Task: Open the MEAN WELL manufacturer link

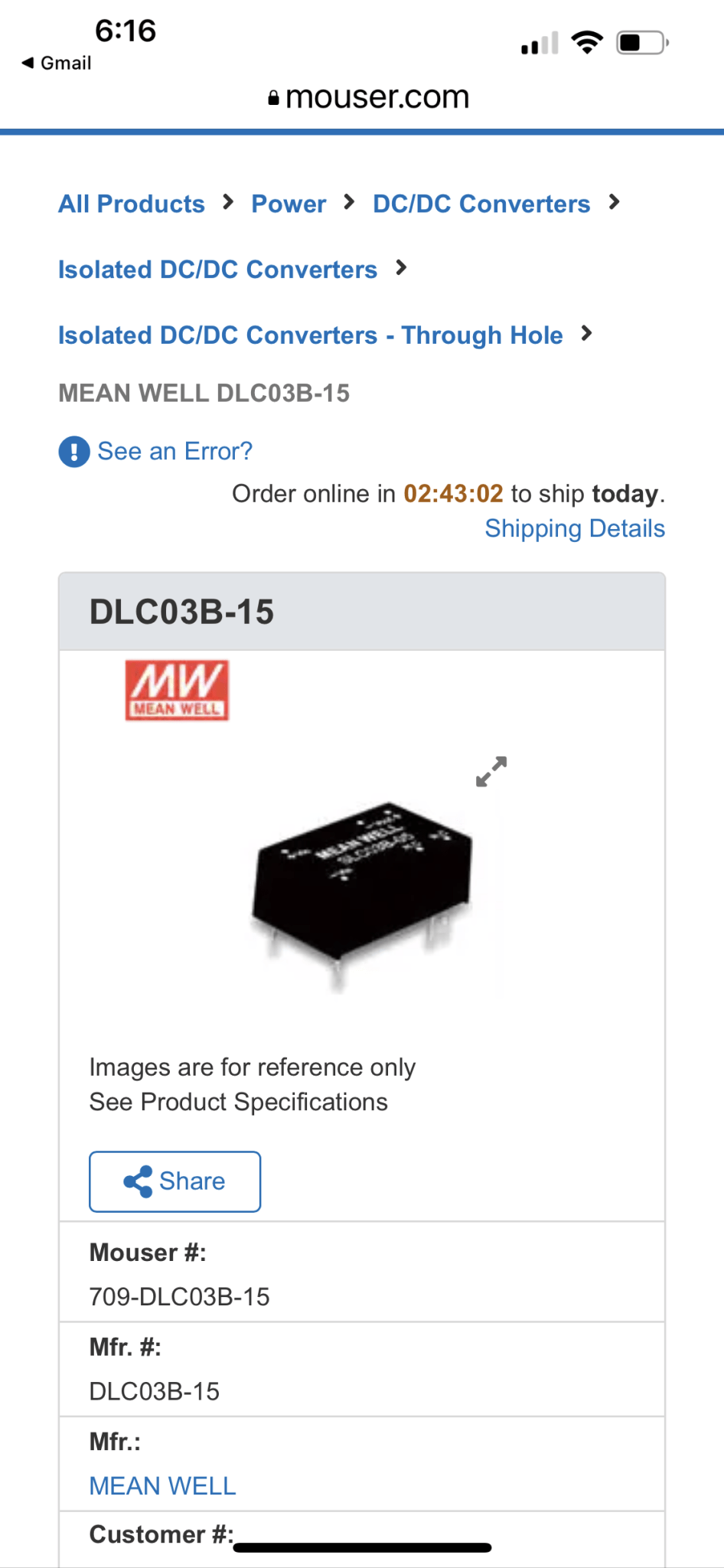Action: tap(163, 1485)
